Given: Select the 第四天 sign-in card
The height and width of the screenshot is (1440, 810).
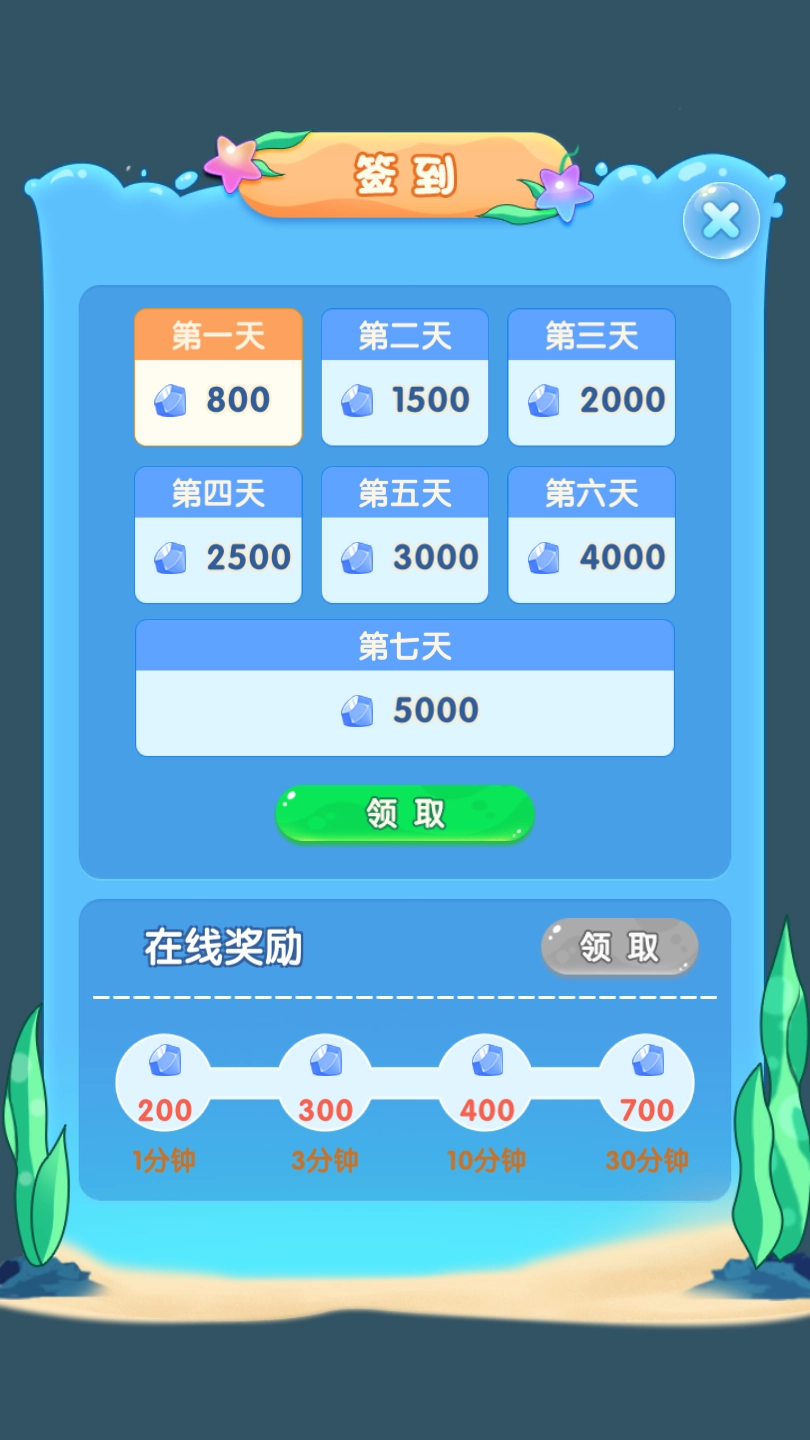Looking at the screenshot, I should click(218, 534).
